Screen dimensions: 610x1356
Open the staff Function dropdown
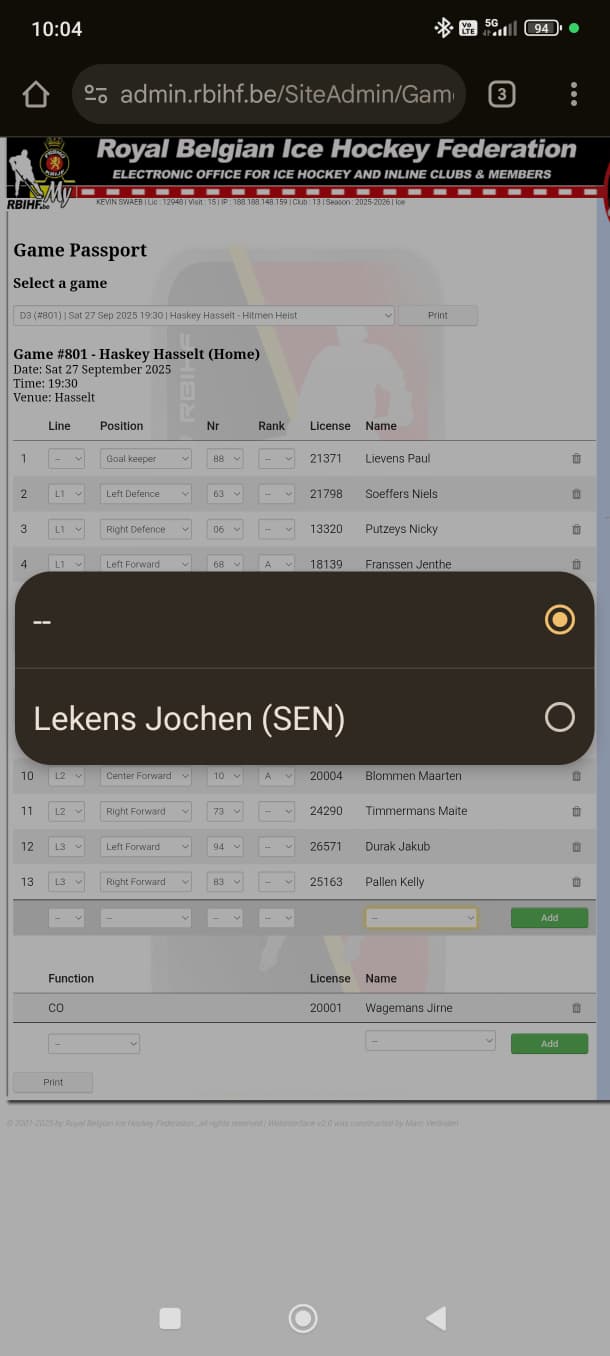click(93, 1043)
